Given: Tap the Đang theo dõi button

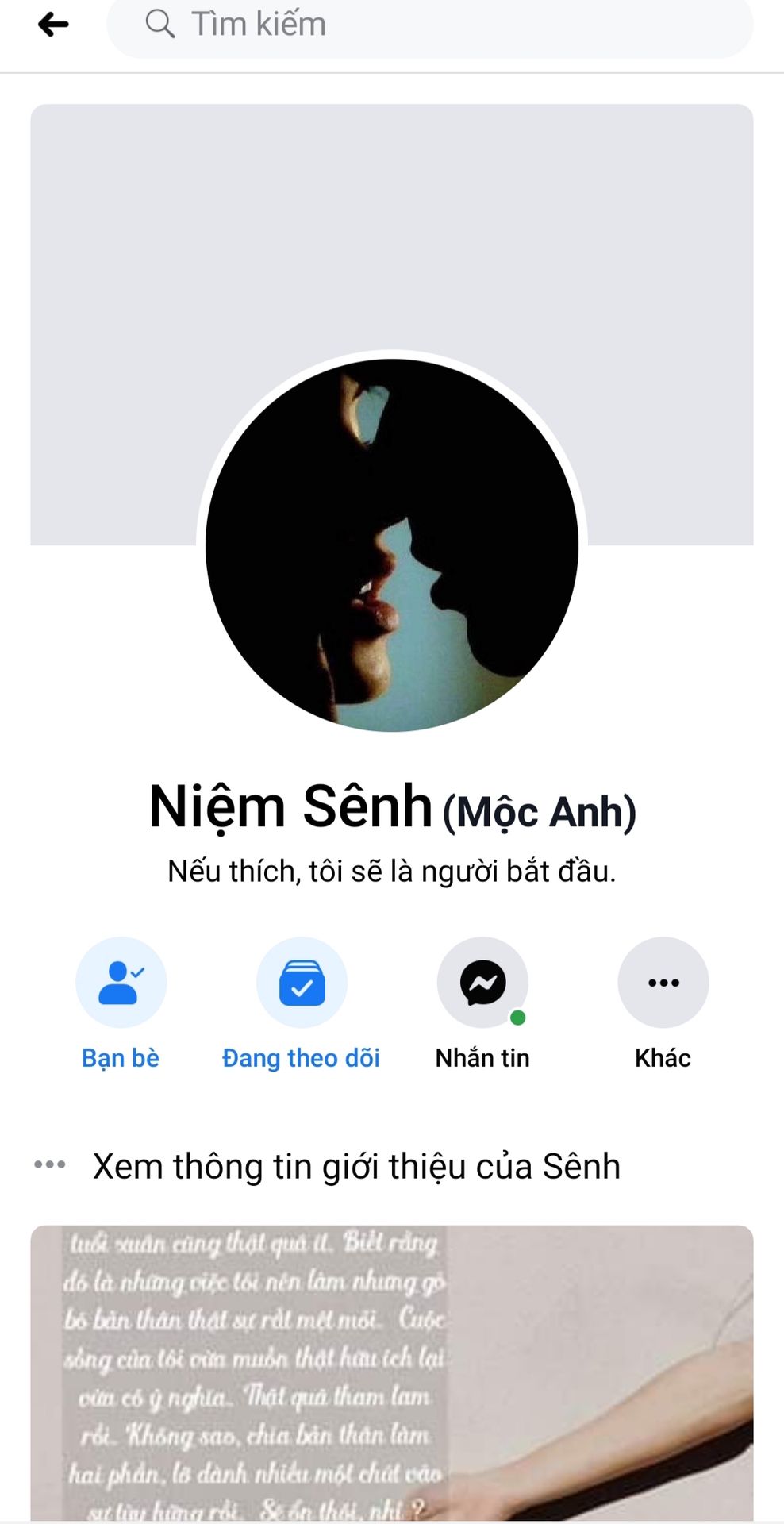Looking at the screenshot, I should (x=302, y=983).
